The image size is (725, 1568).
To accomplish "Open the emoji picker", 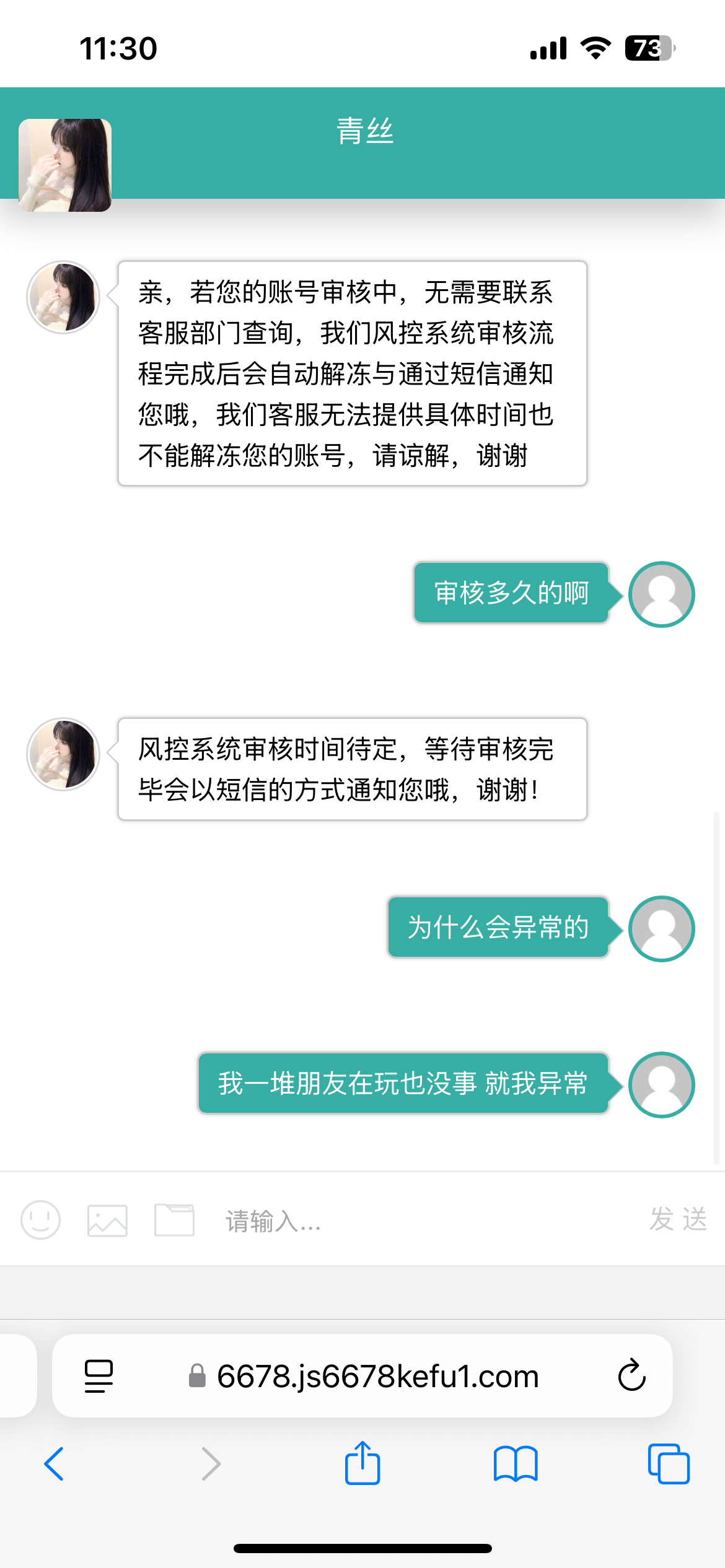I will point(40,1220).
